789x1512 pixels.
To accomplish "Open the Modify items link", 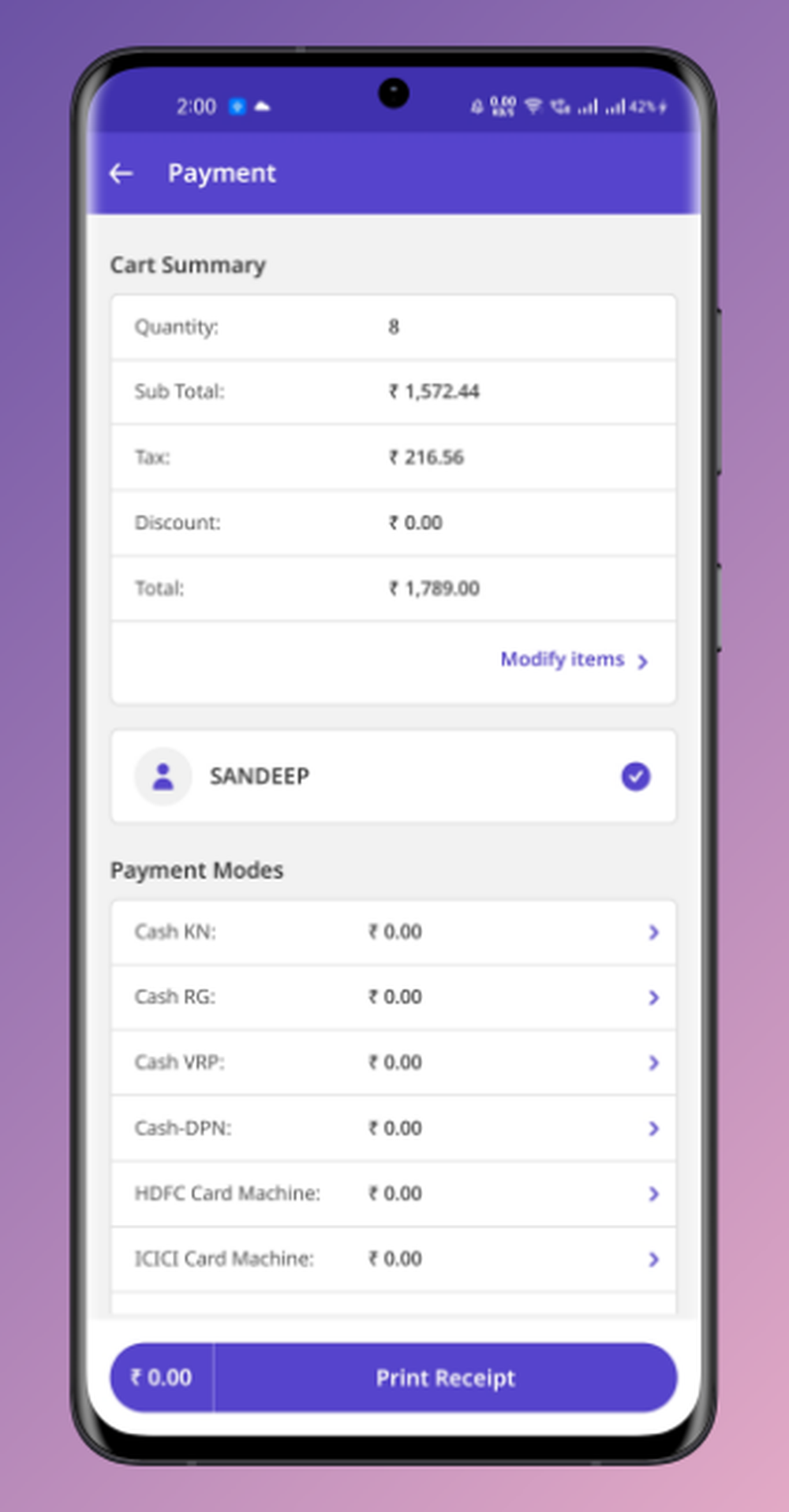I will pos(573,659).
